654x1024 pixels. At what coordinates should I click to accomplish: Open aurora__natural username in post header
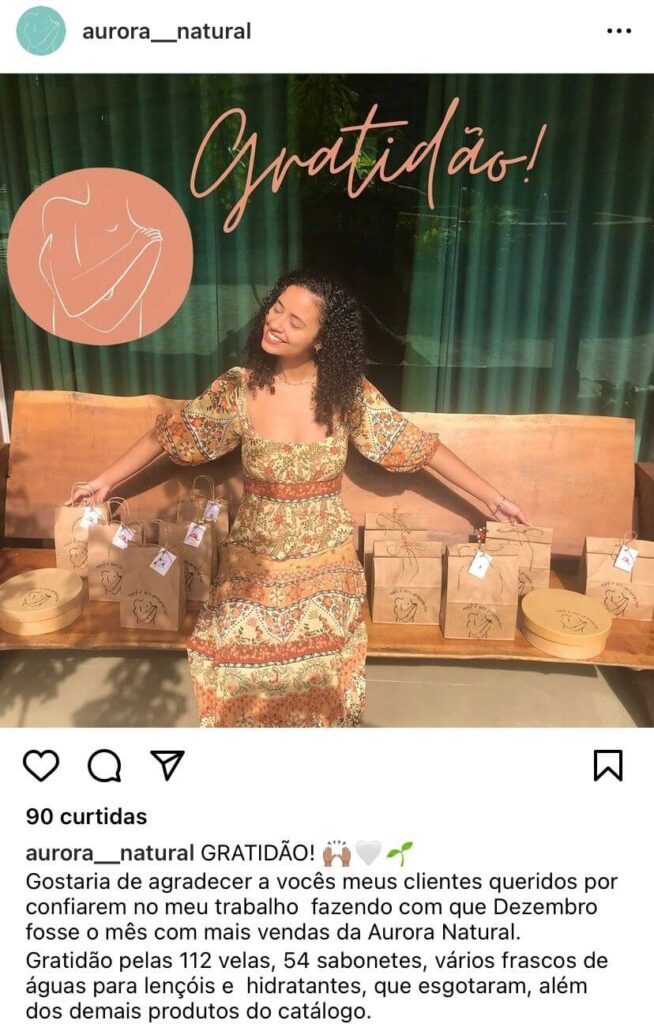pos(166,31)
